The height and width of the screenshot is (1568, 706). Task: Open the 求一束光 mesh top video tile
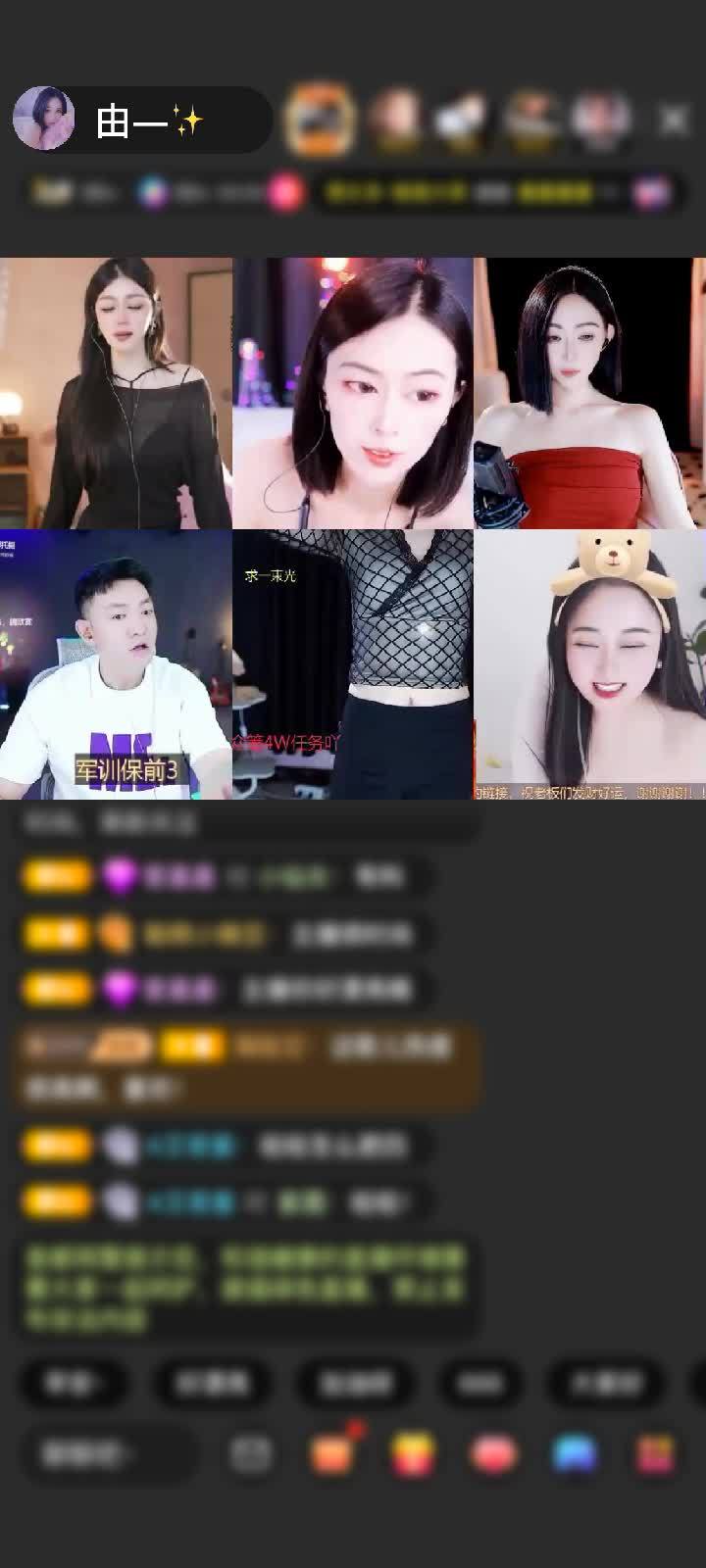[353, 664]
